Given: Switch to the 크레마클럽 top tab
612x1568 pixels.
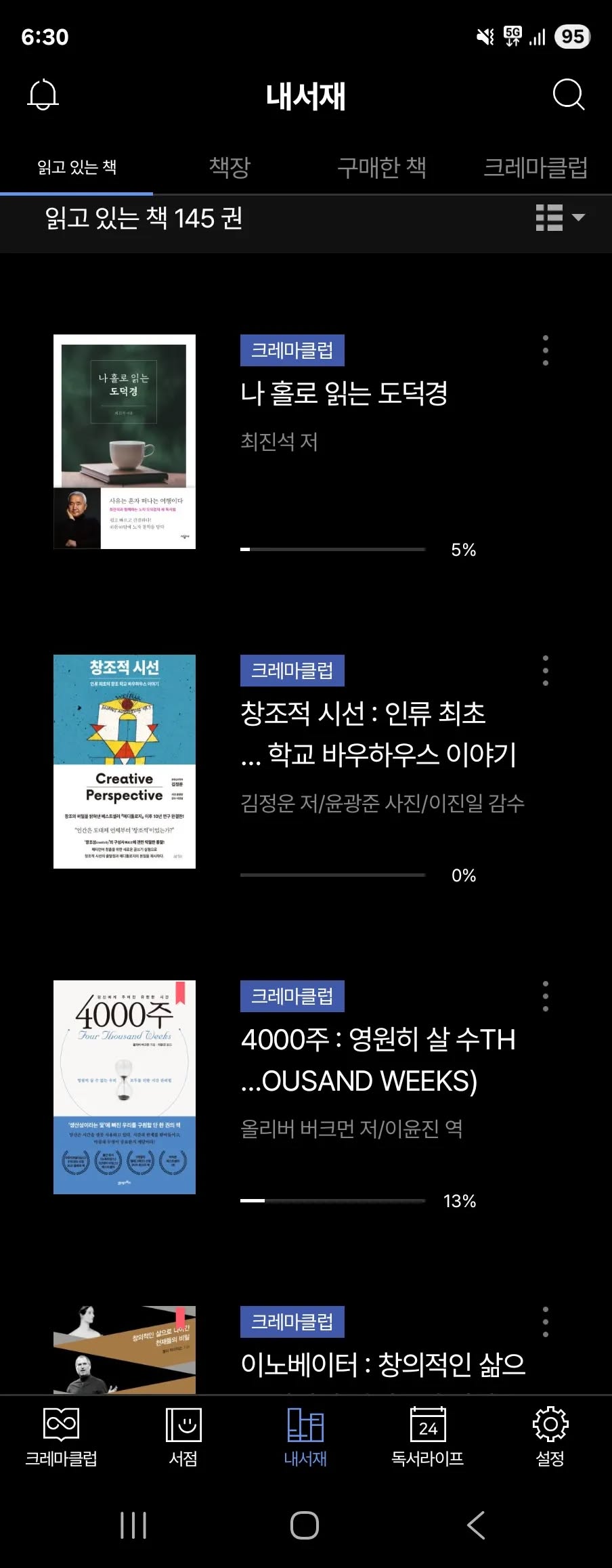Looking at the screenshot, I should pyautogui.click(x=535, y=167).
